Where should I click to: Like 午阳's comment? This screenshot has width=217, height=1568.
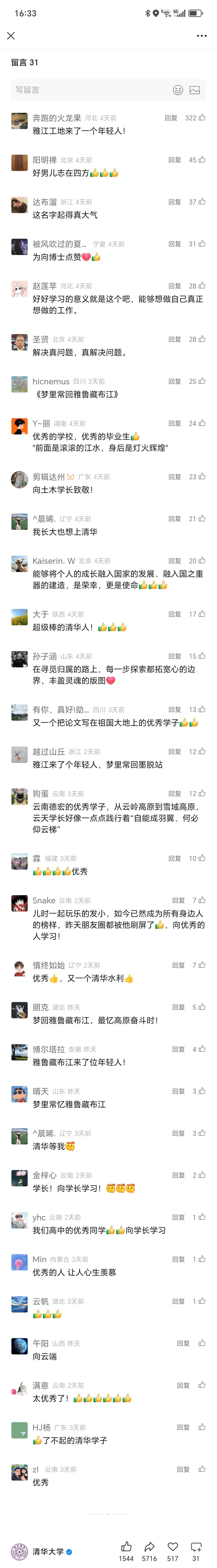coord(202,1343)
